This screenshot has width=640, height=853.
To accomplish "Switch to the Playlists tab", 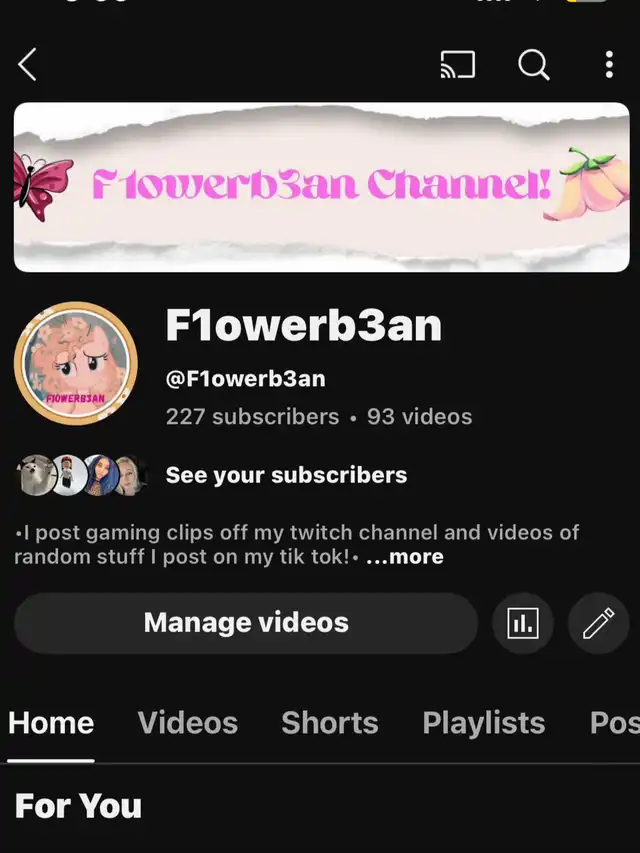I will (x=484, y=723).
